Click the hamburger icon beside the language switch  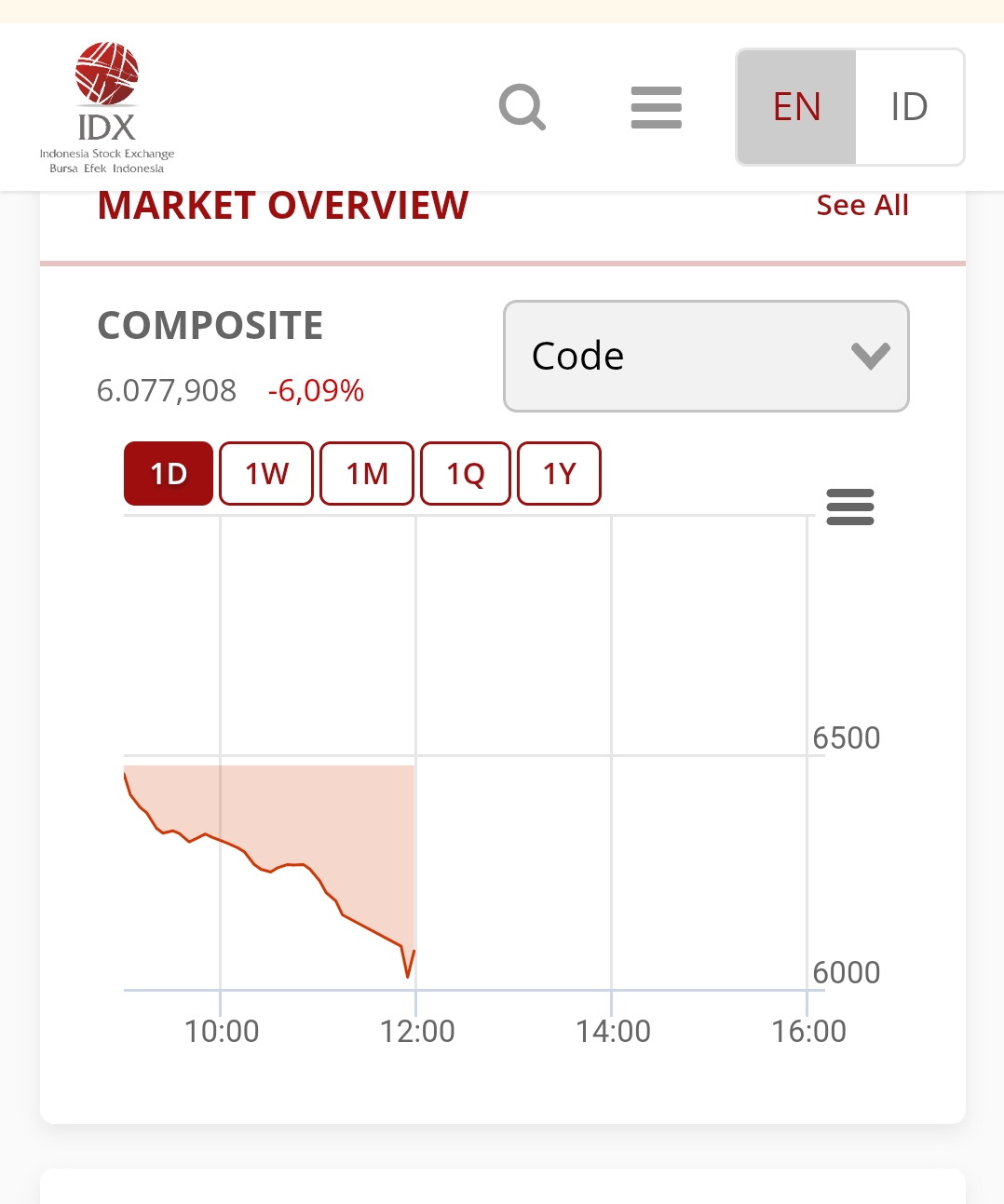tap(656, 107)
